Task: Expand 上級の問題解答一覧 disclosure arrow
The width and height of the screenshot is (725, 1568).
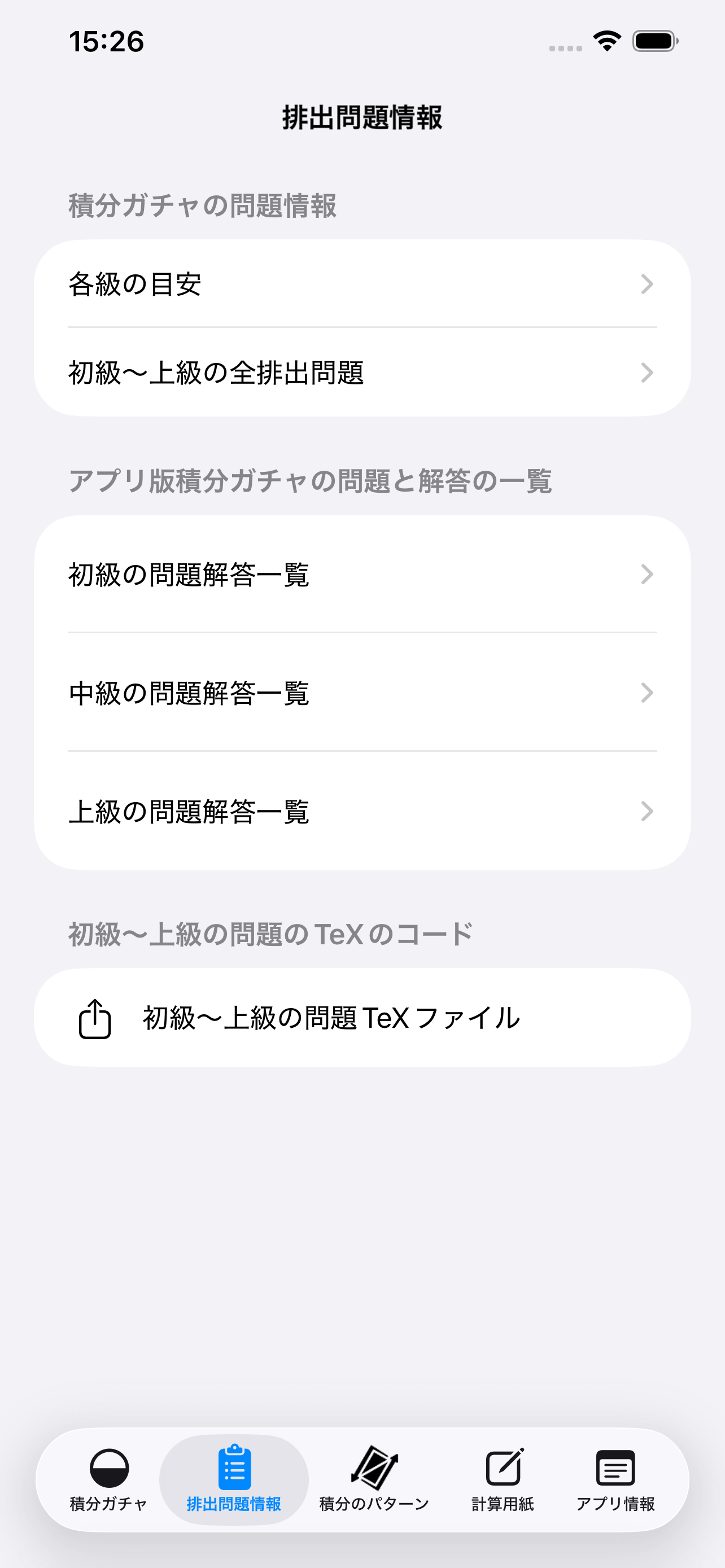Action: (647, 810)
